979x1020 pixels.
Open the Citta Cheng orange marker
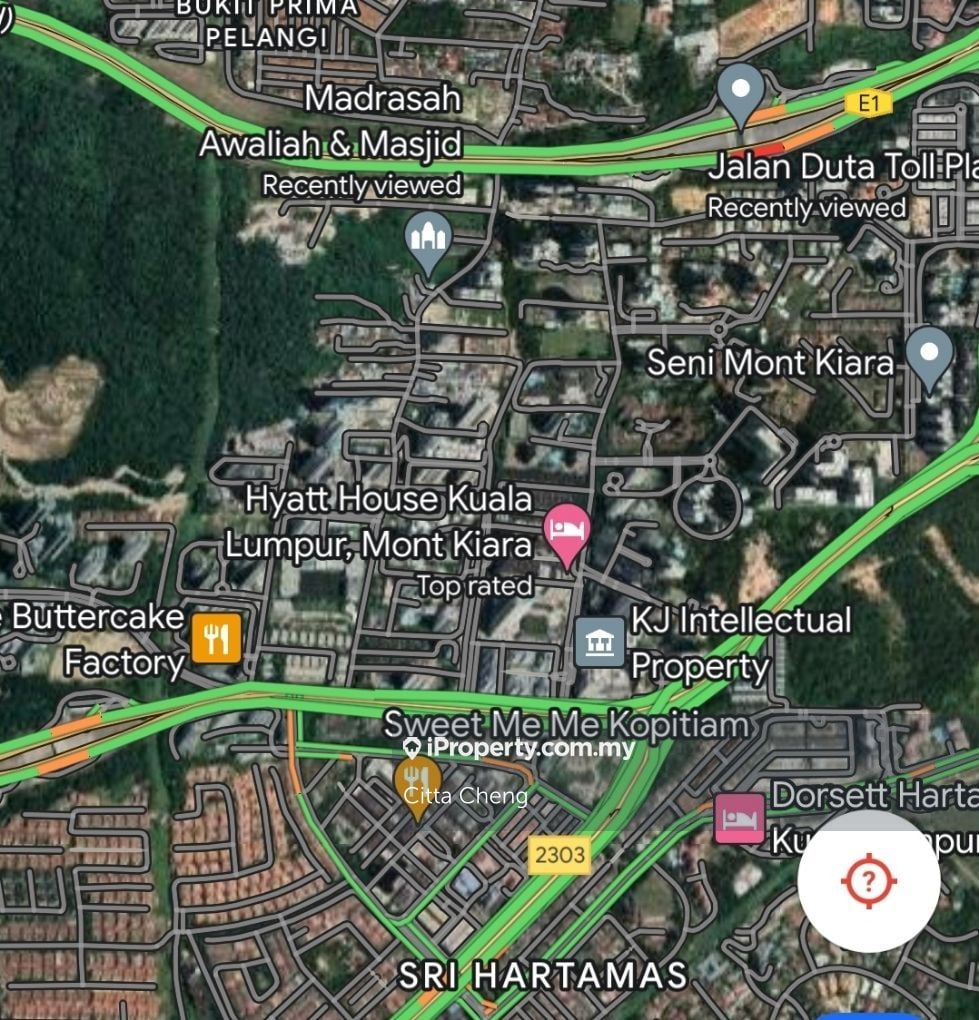(x=416, y=780)
